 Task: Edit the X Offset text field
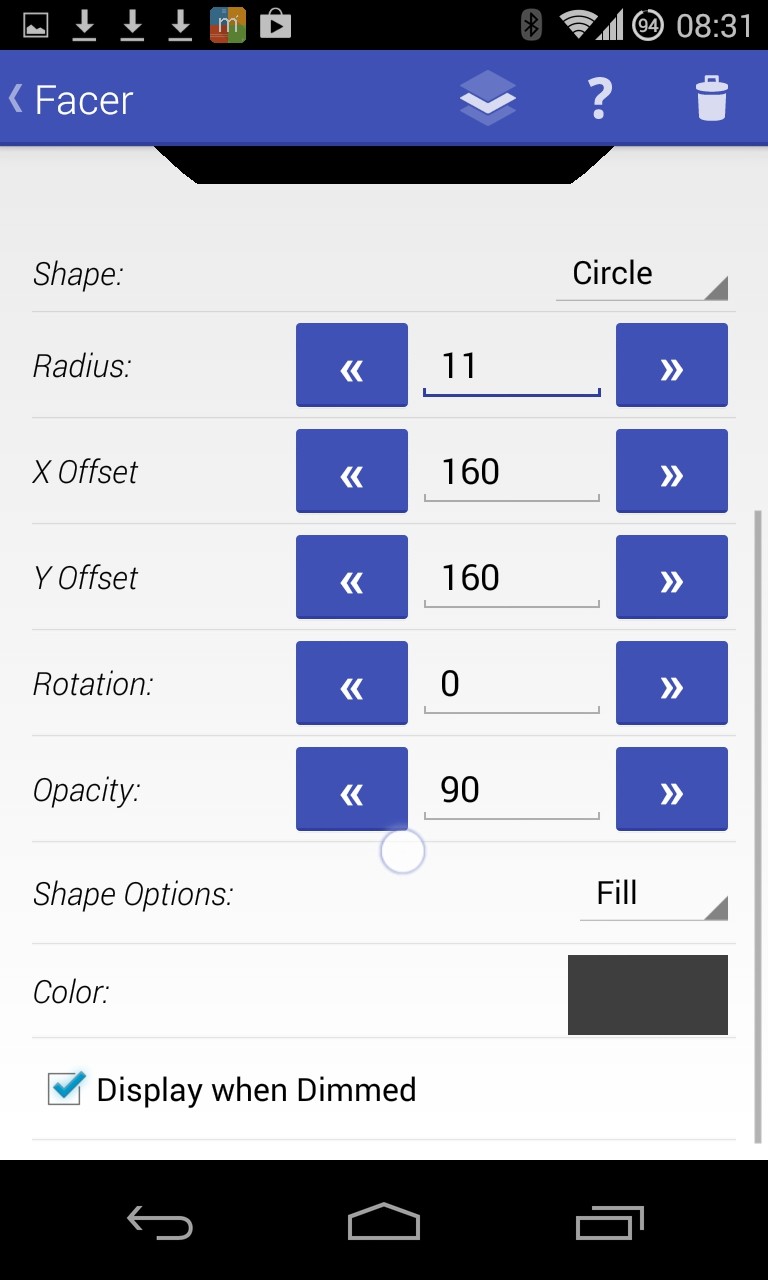click(x=512, y=473)
